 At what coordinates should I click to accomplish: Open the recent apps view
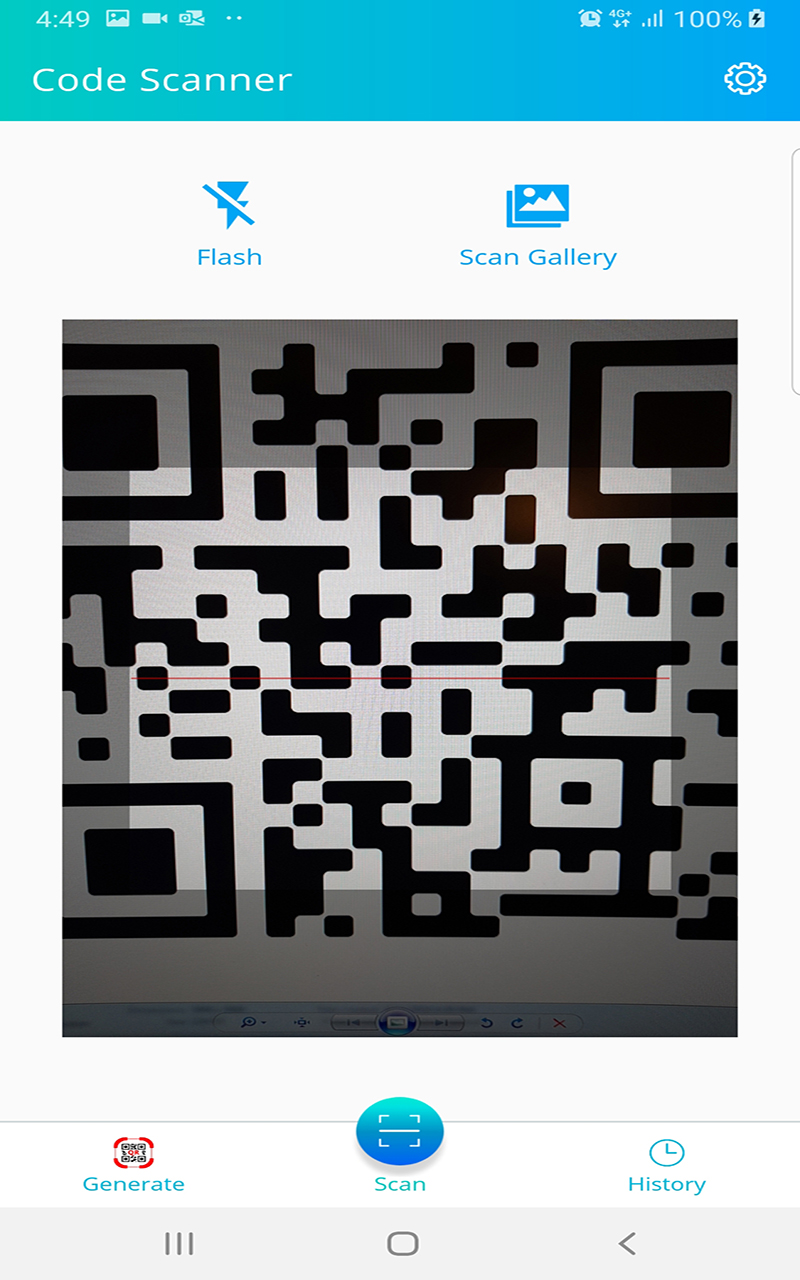pyautogui.click(x=179, y=1243)
